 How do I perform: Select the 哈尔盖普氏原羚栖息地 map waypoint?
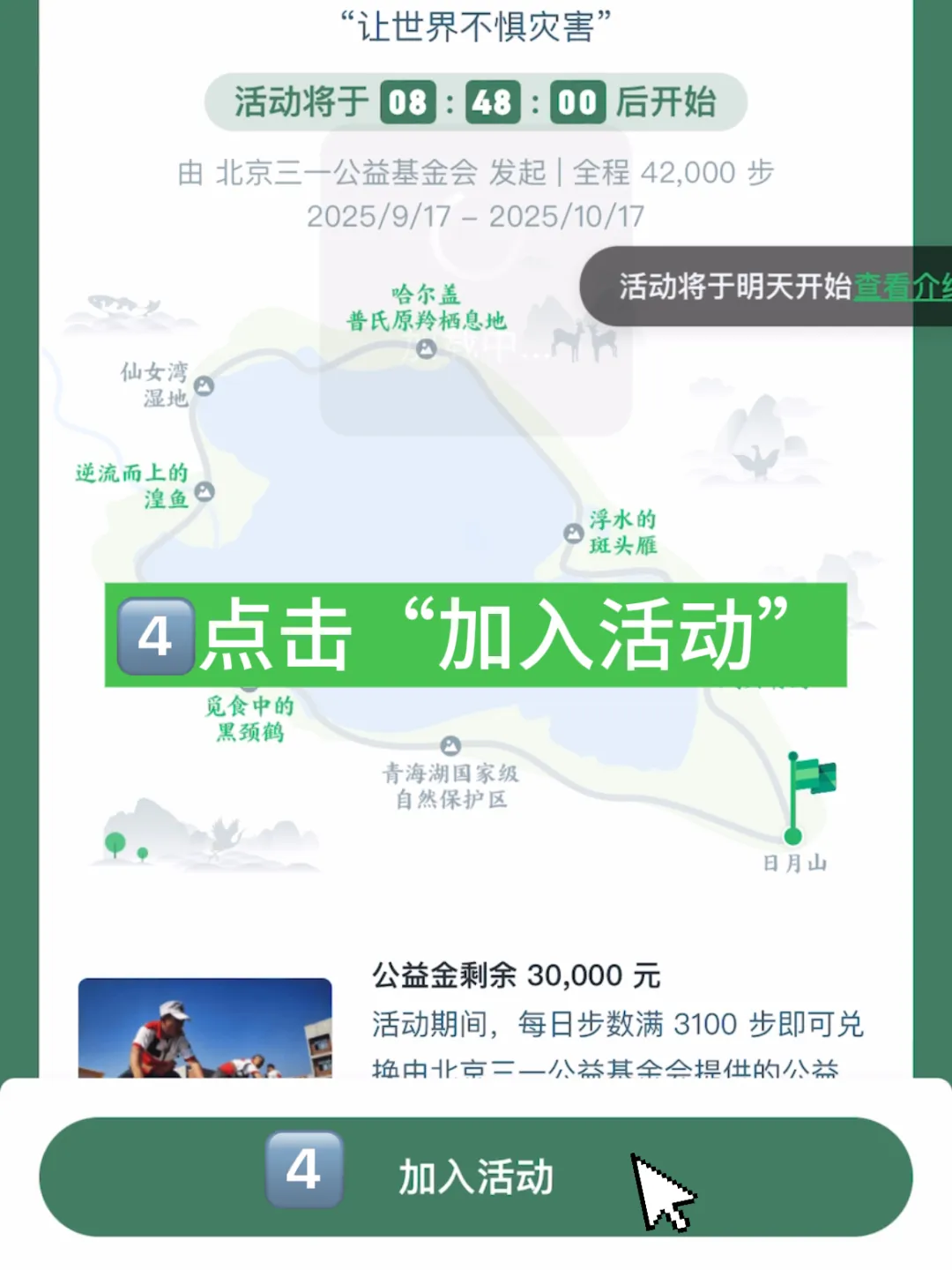(427, 348)
